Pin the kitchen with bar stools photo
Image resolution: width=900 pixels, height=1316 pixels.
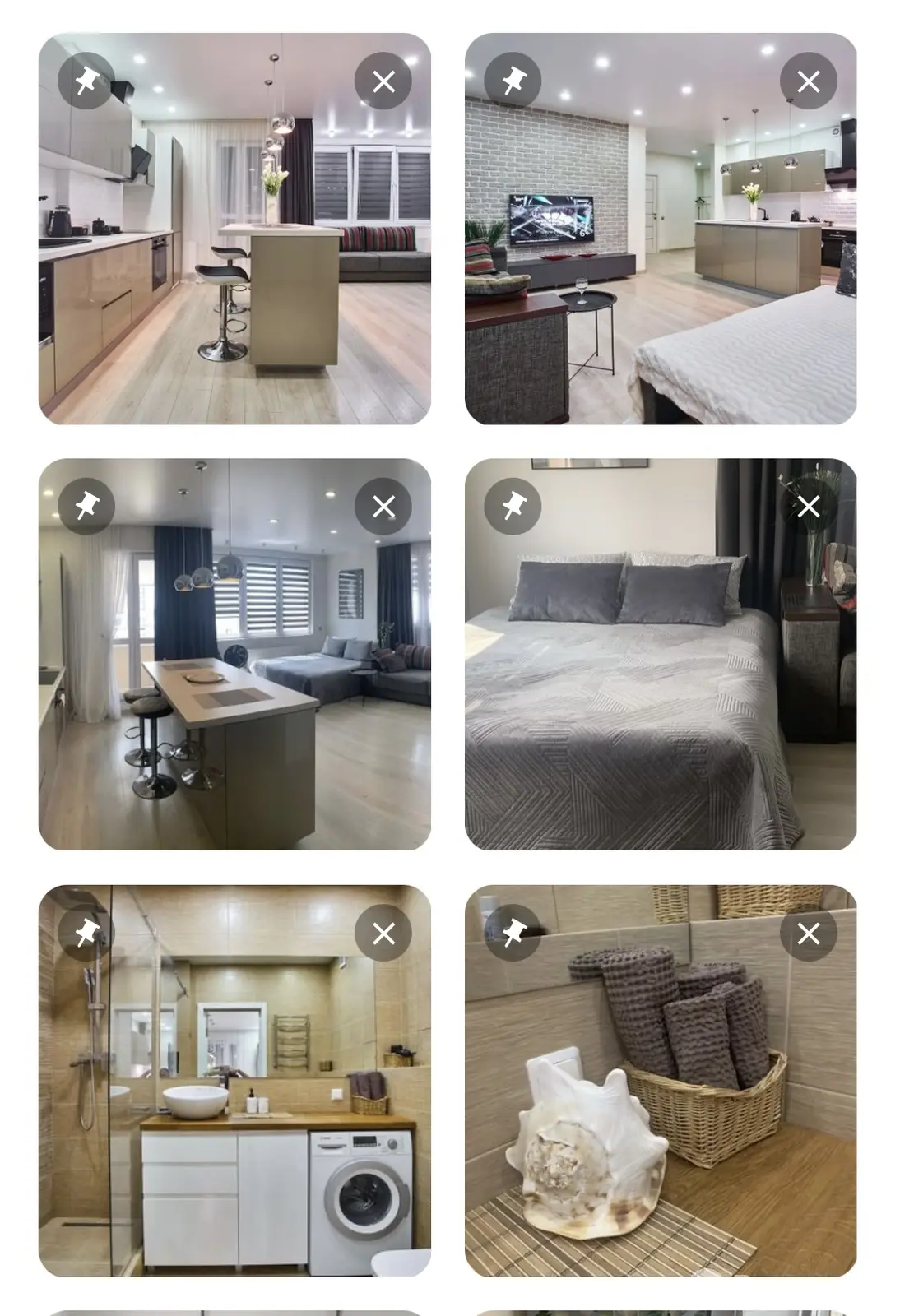click(86, 81)
